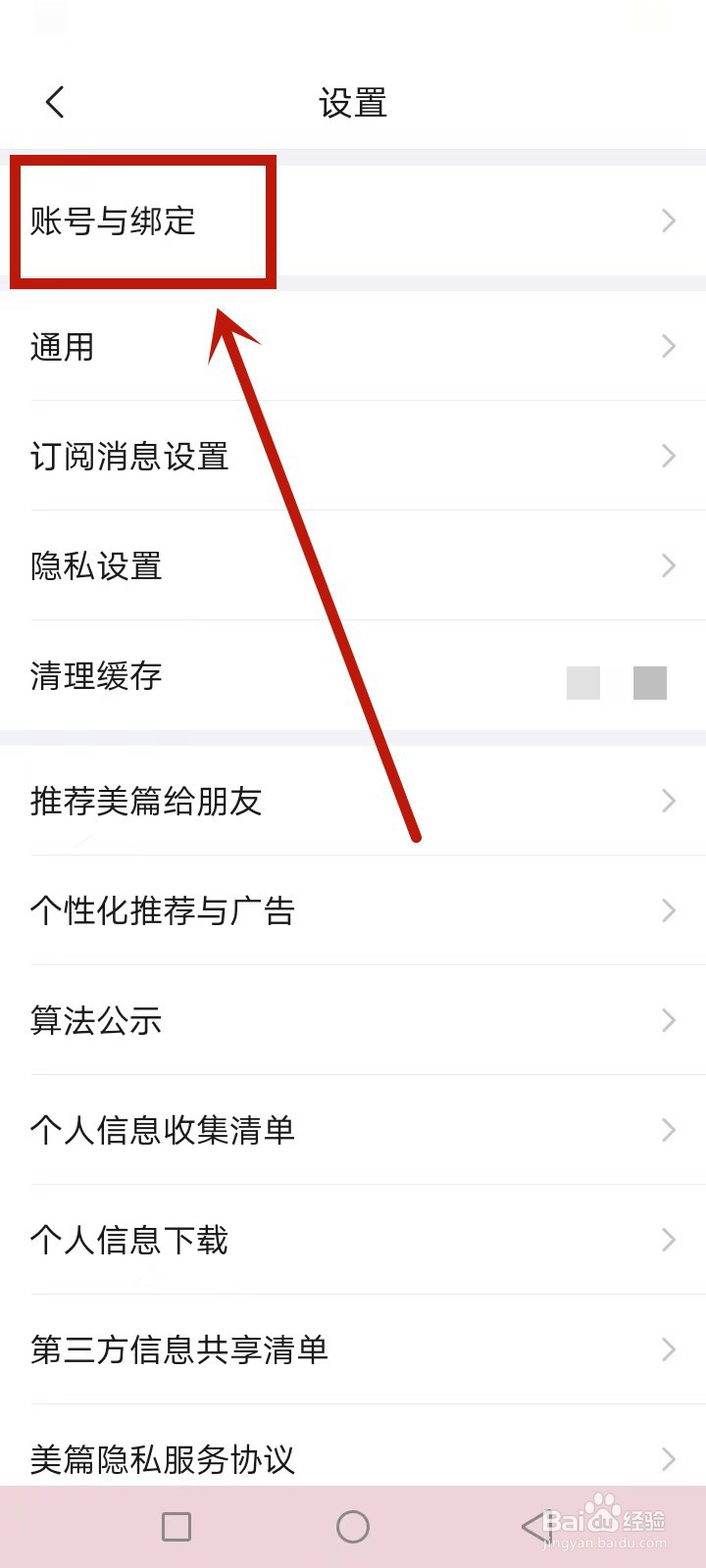
Task: Tap the square recent-apps navigation icon
Action: 176,1526
